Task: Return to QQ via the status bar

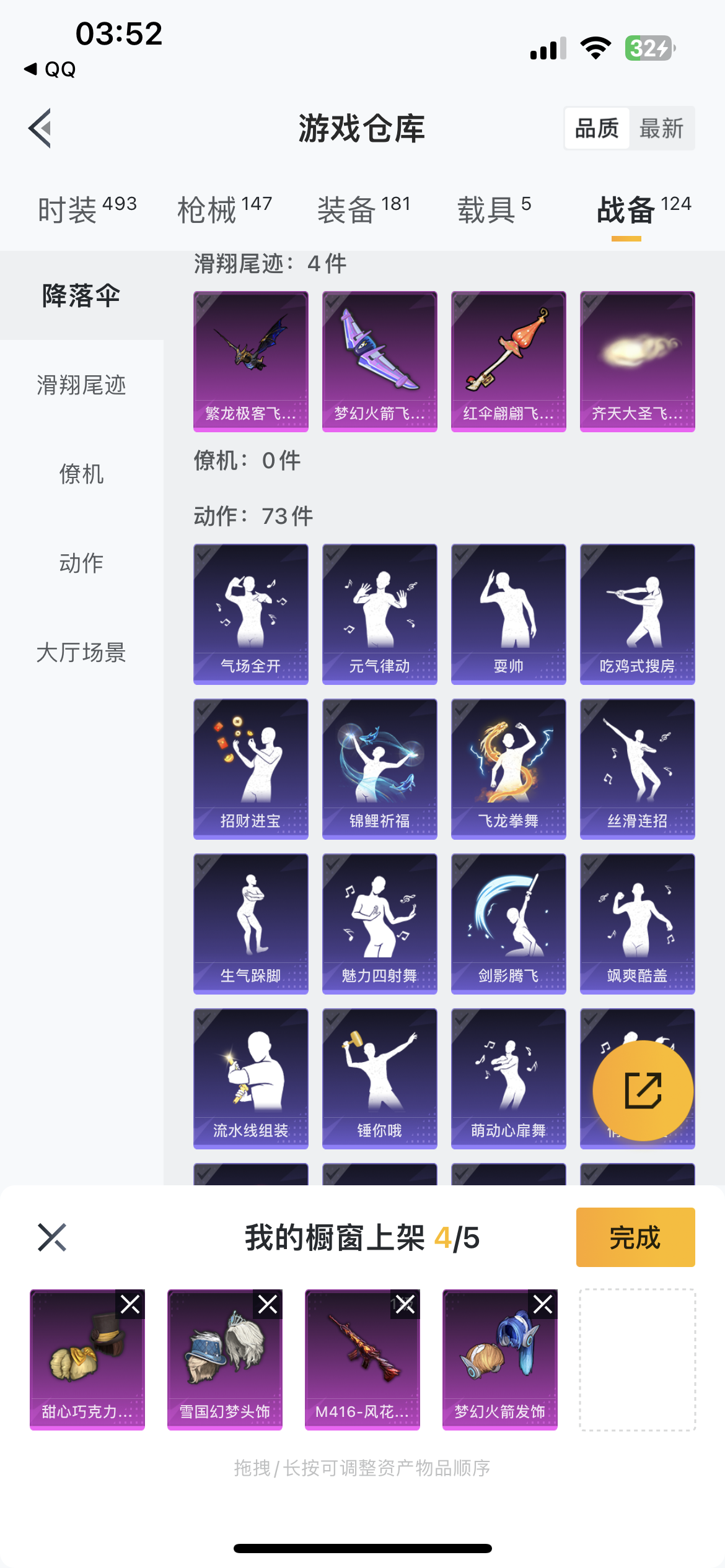Action: click(51, 69)
